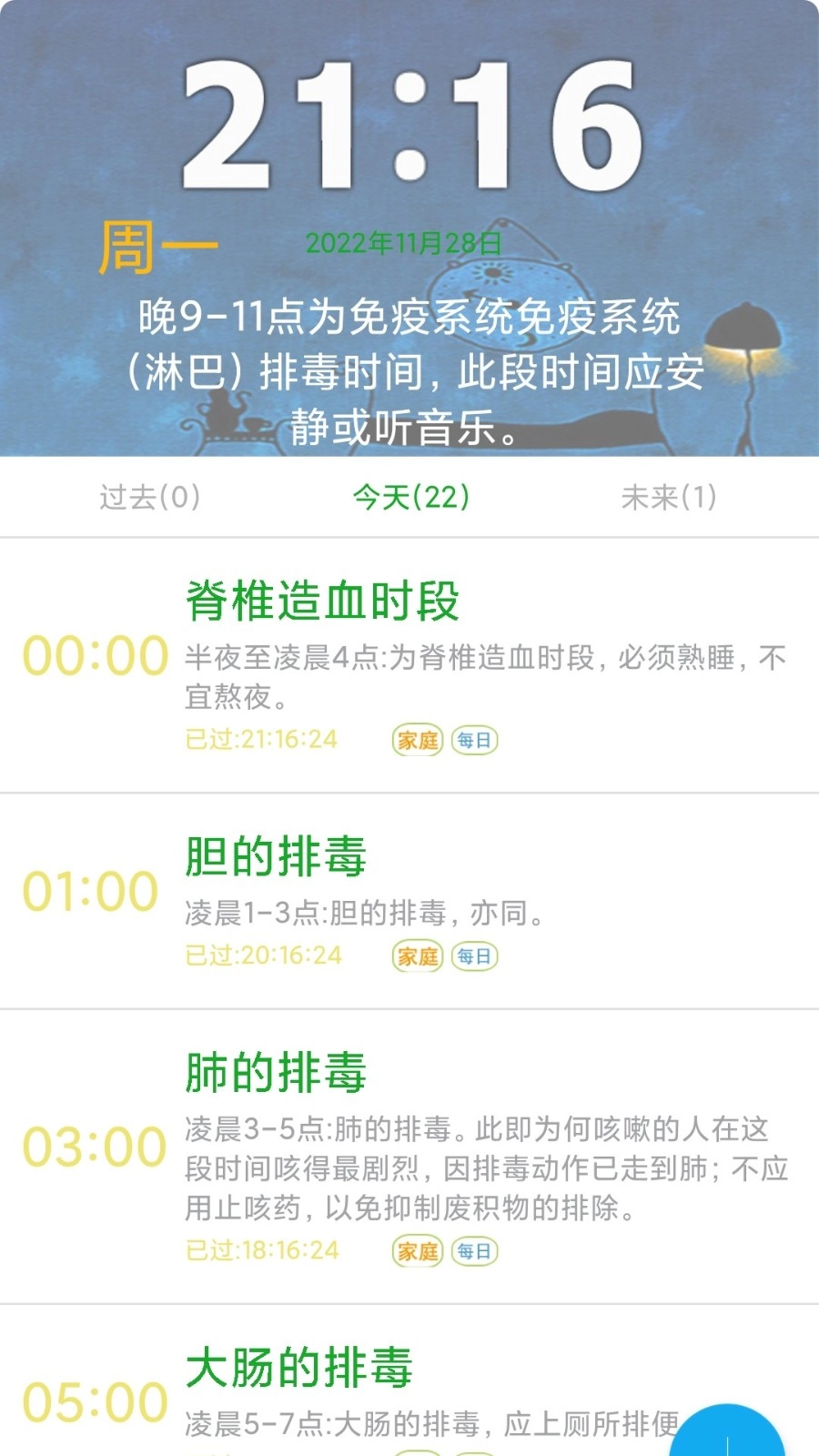Select the 家庭 tag on 脊椎造血时段
Image resolution: width=819 pixels, height=1456 pixels.
click(x=417, y=740)
